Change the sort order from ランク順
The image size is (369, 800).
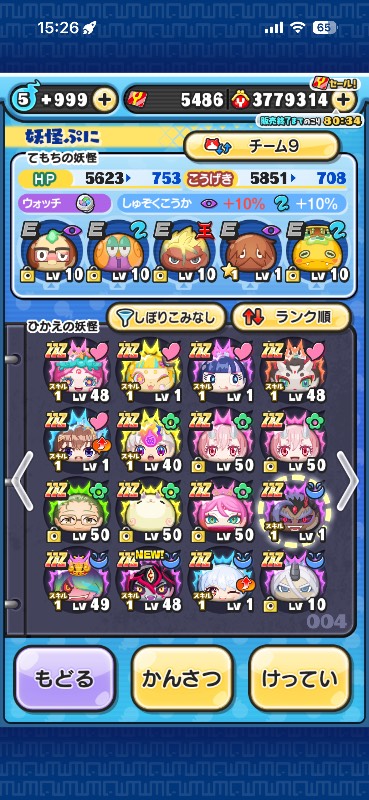[291, 318]
